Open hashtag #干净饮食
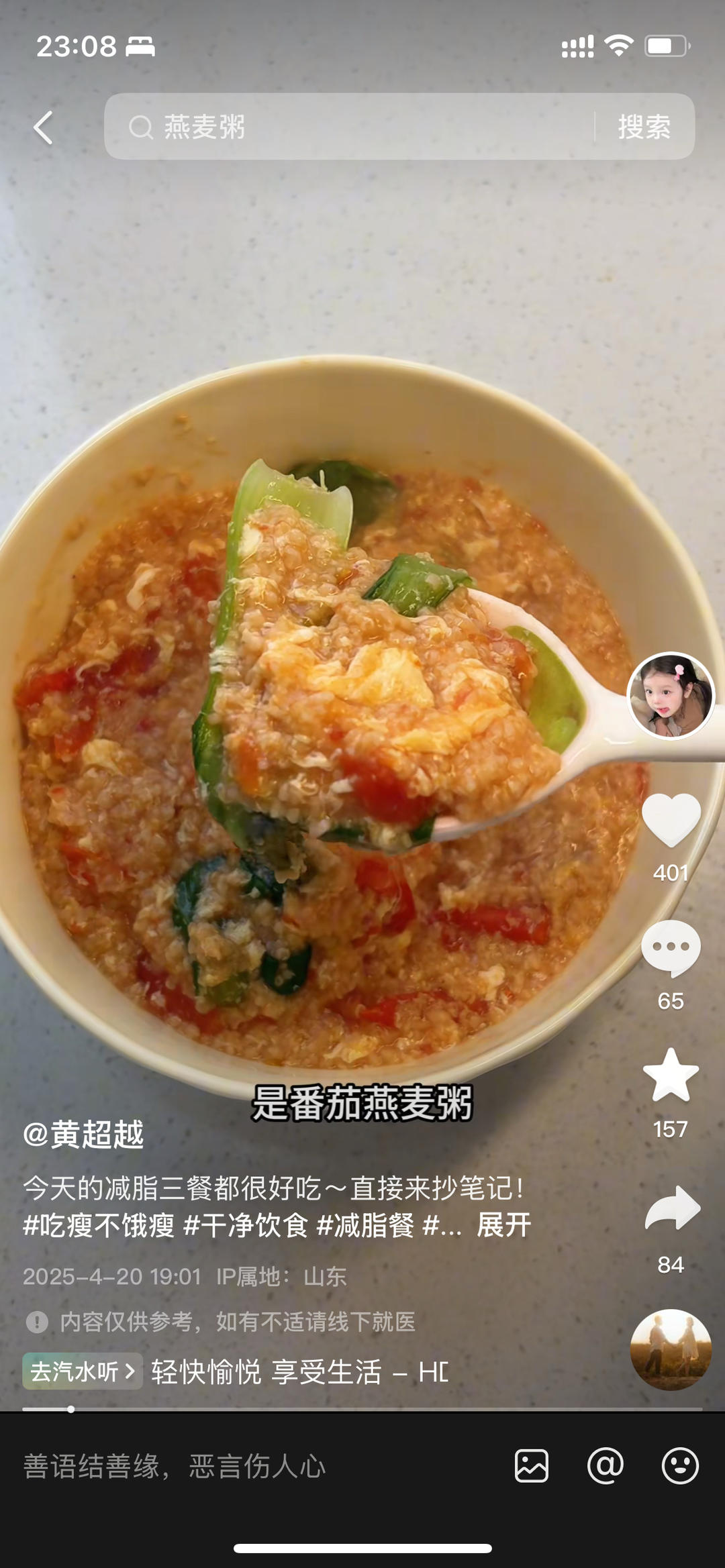Screen dimensions: 725x1568 click(x=245, y=1225)
